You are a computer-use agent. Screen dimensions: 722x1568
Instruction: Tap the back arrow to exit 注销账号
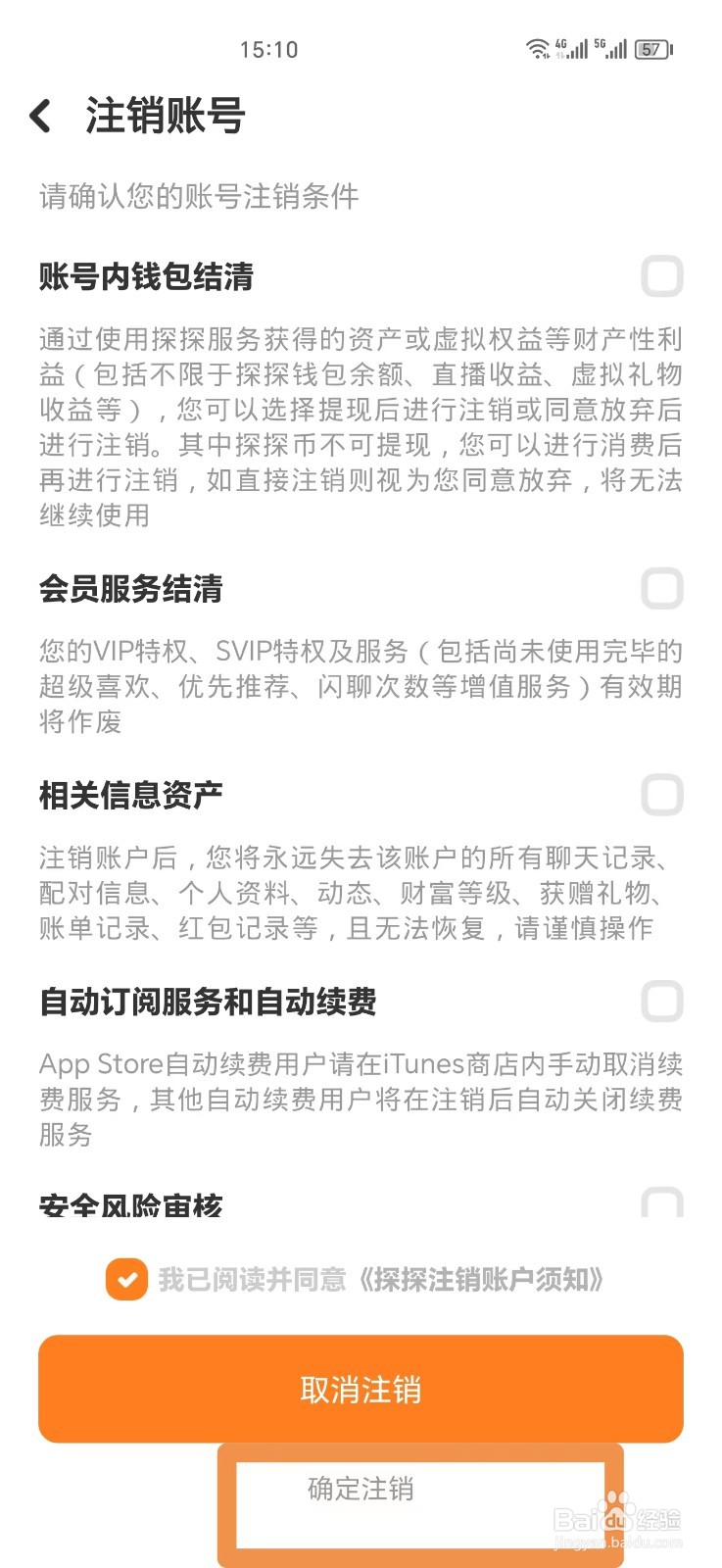(41, 116)
